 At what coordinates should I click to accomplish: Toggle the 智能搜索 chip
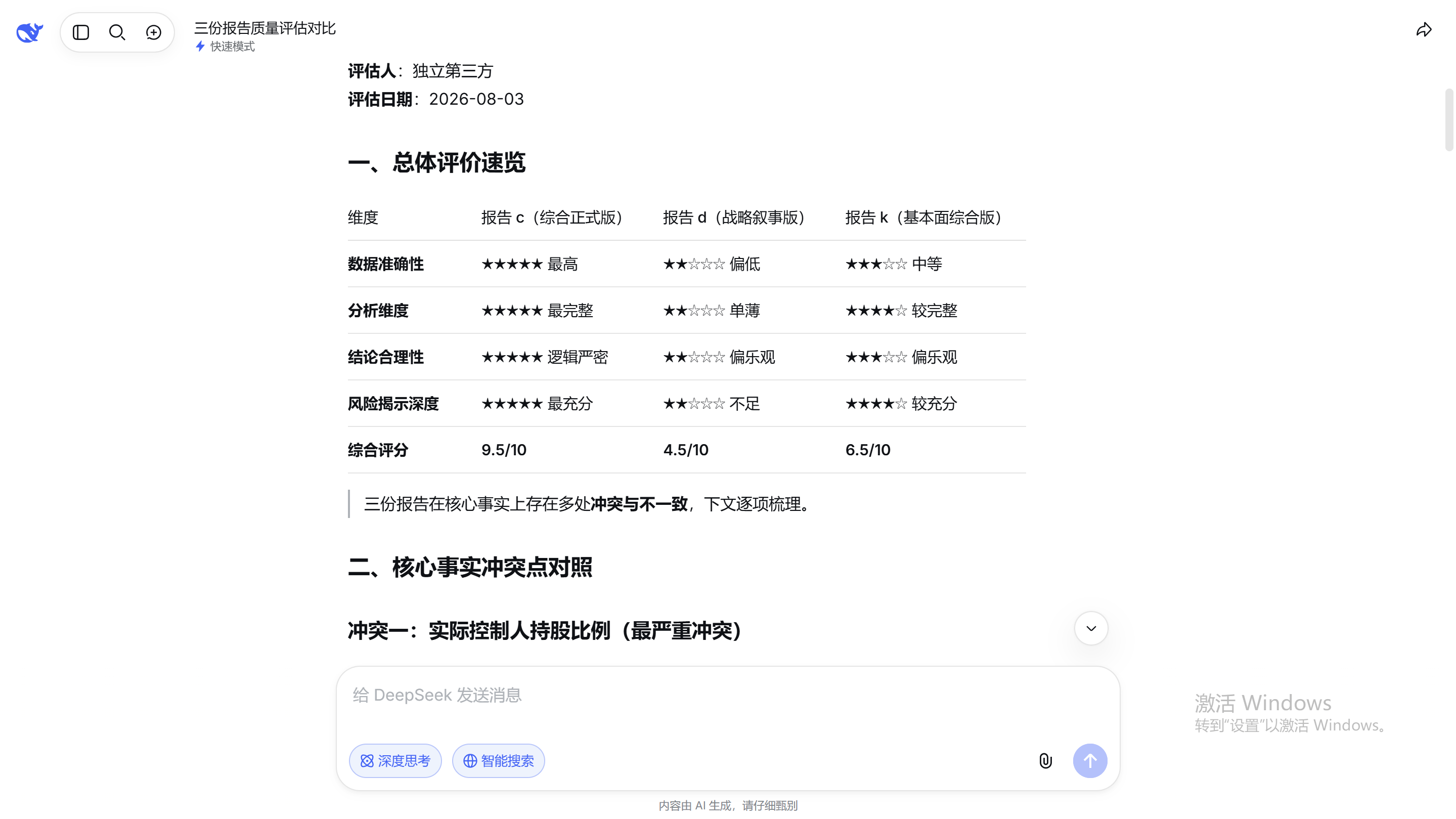[498, 761]
